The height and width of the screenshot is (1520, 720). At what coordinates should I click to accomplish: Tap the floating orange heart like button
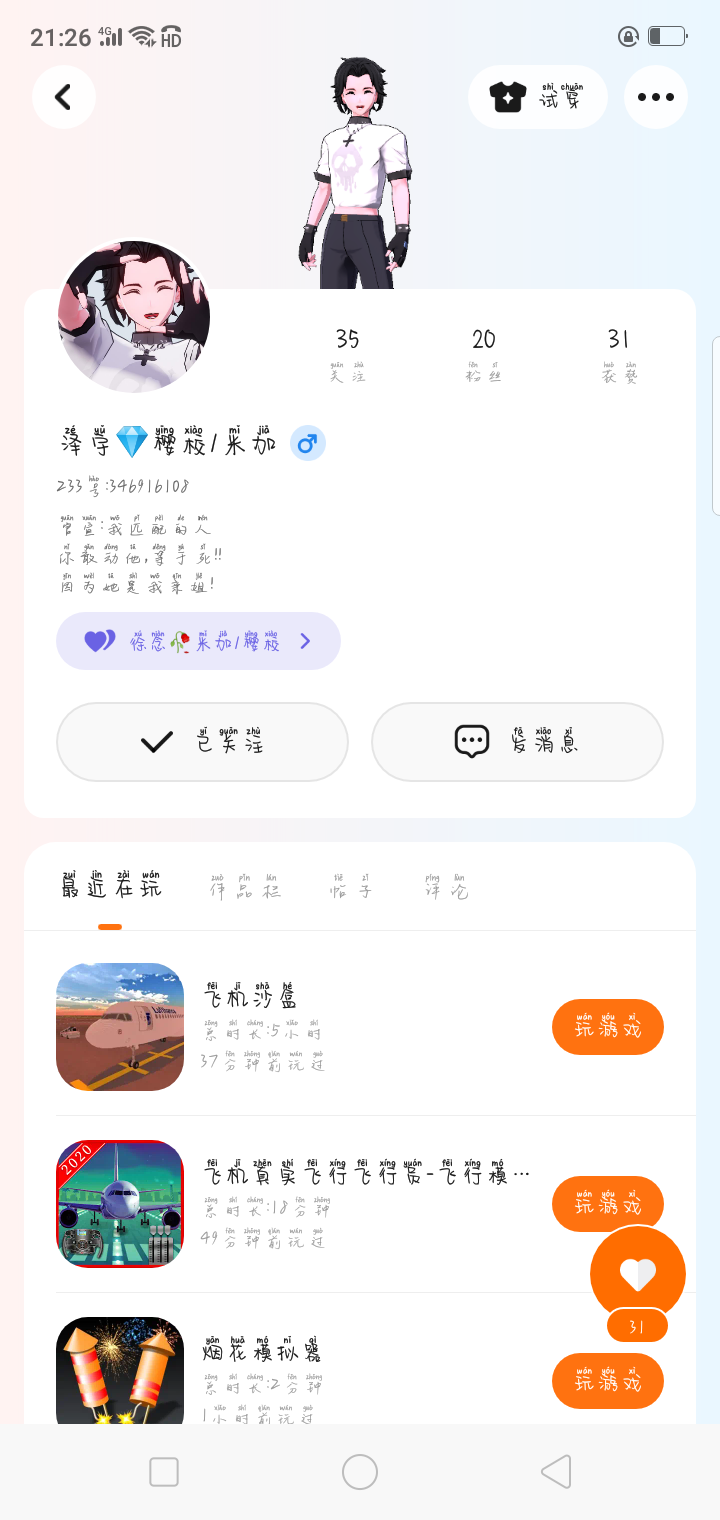(638, 1273)
